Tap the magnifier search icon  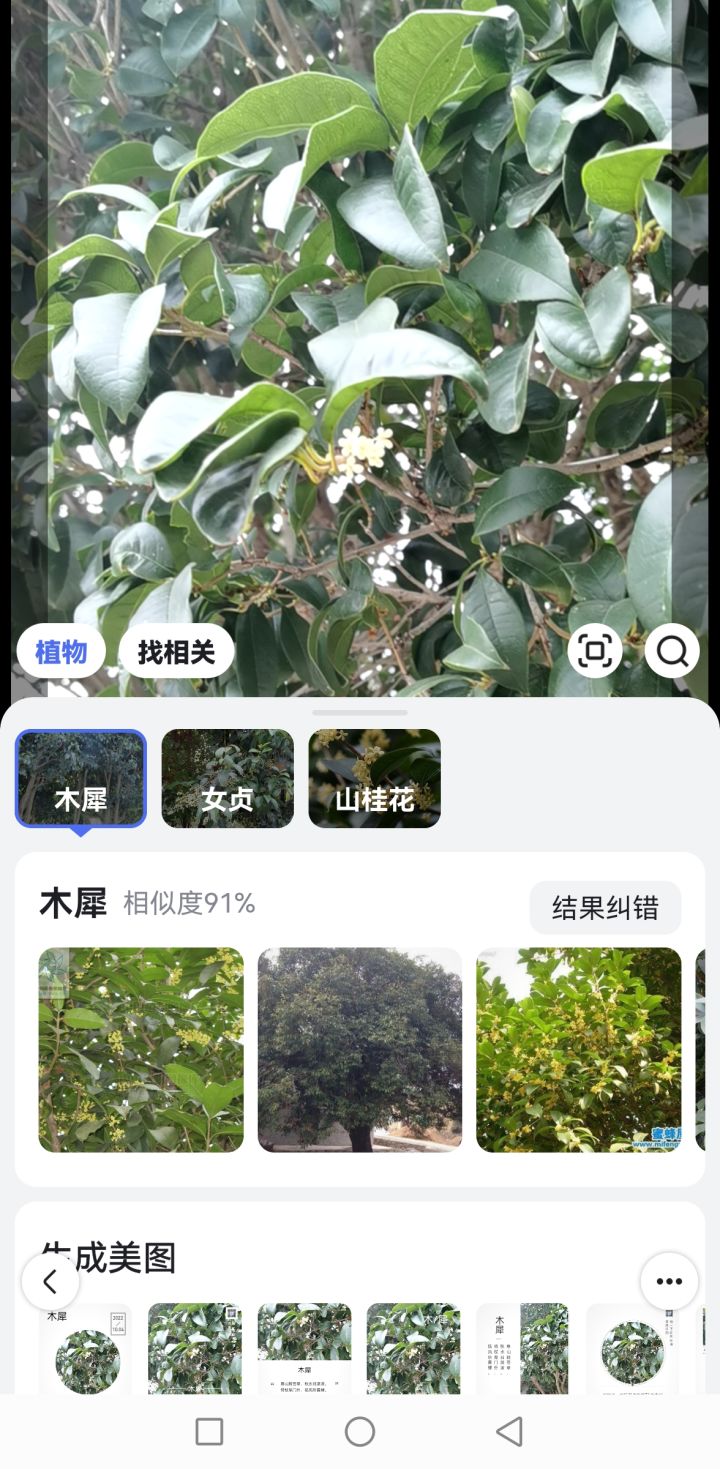671,650
